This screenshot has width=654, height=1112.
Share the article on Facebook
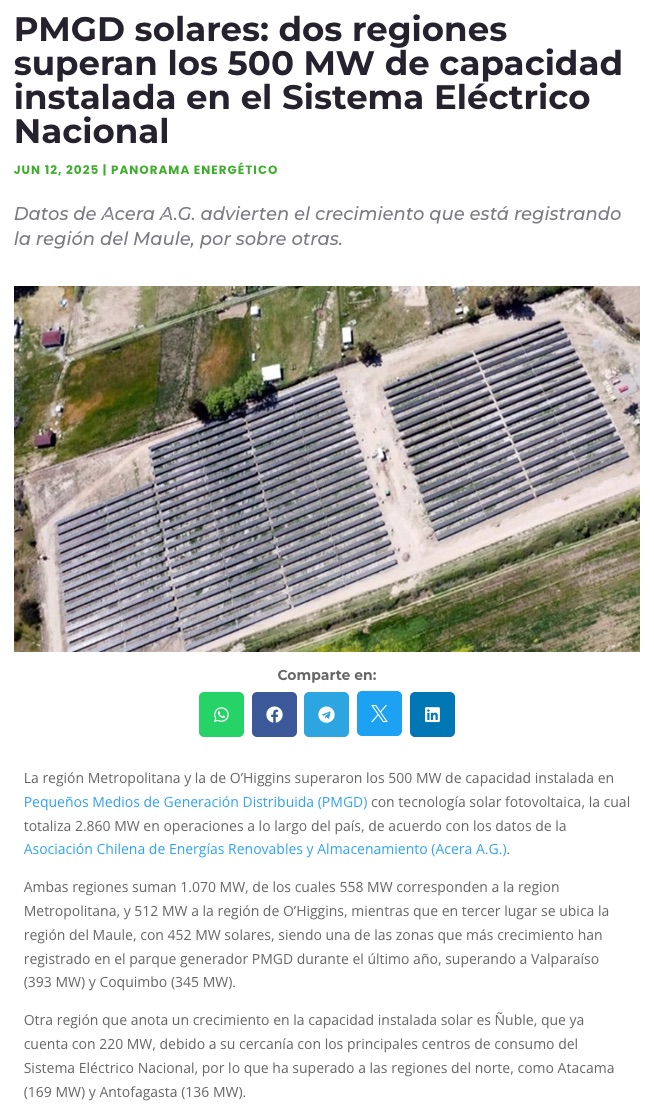(274, 714)
